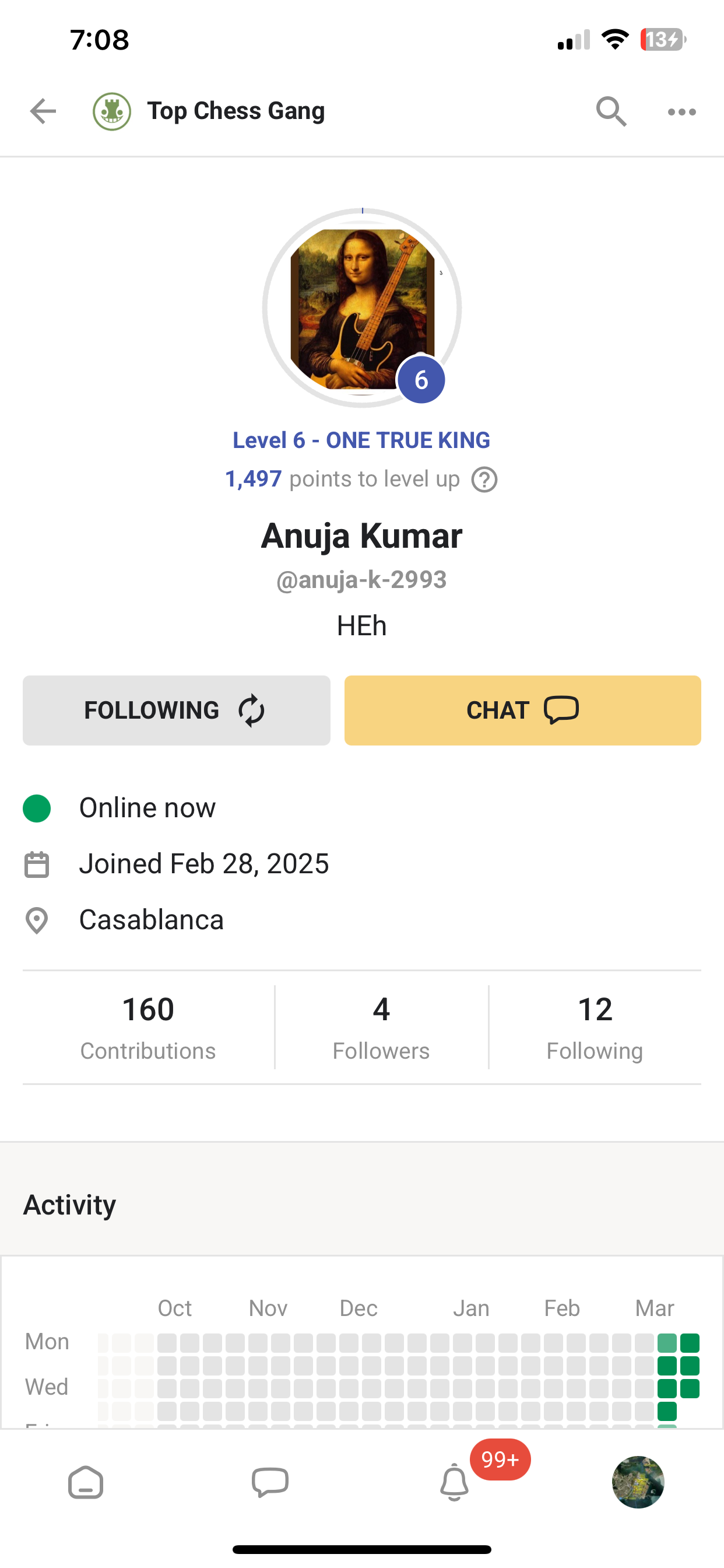Click the Top Chess Gang club crest
Image resolution: width=724 pixels, height=1568 pixels.
click(111, 110)
